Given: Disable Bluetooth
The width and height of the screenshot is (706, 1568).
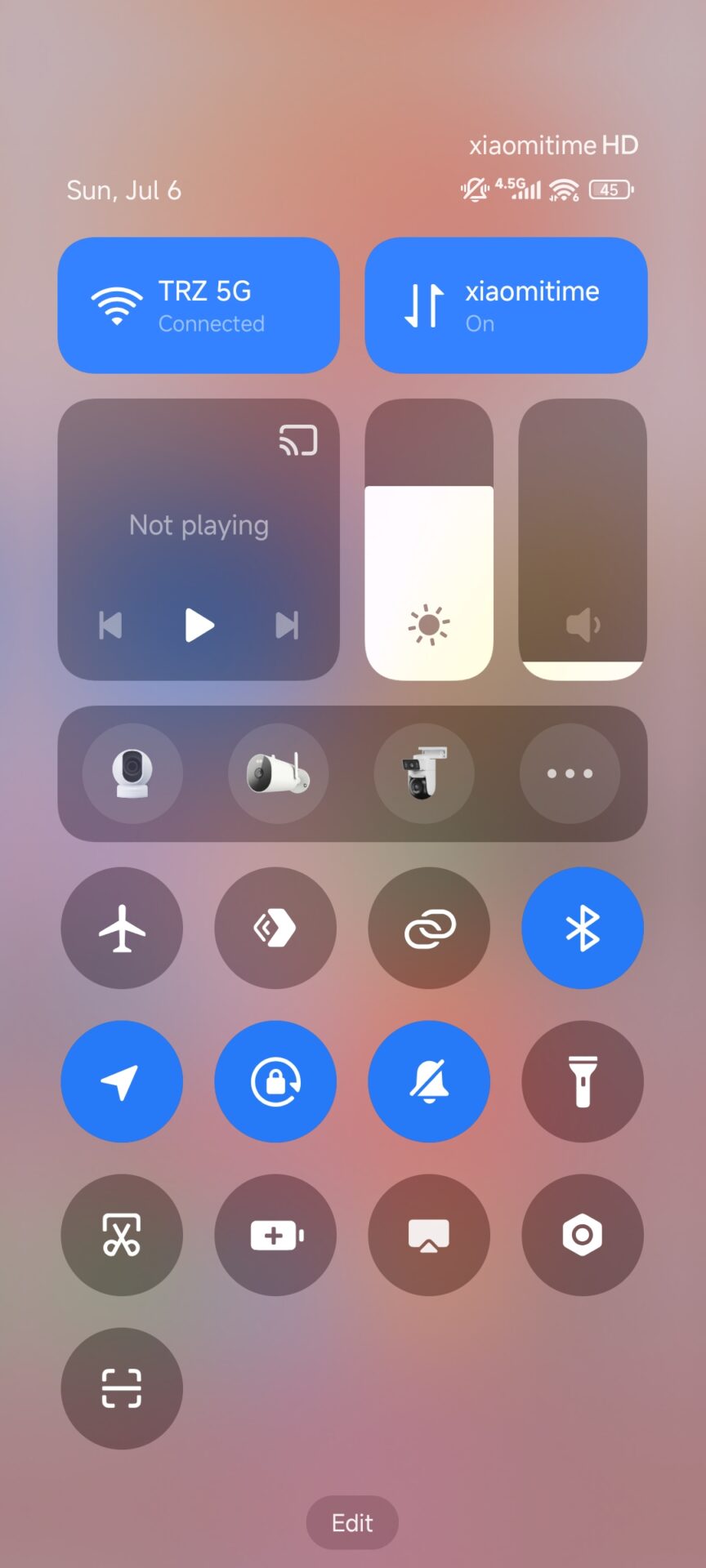Looking at the screenshot, I should point(583,928).
